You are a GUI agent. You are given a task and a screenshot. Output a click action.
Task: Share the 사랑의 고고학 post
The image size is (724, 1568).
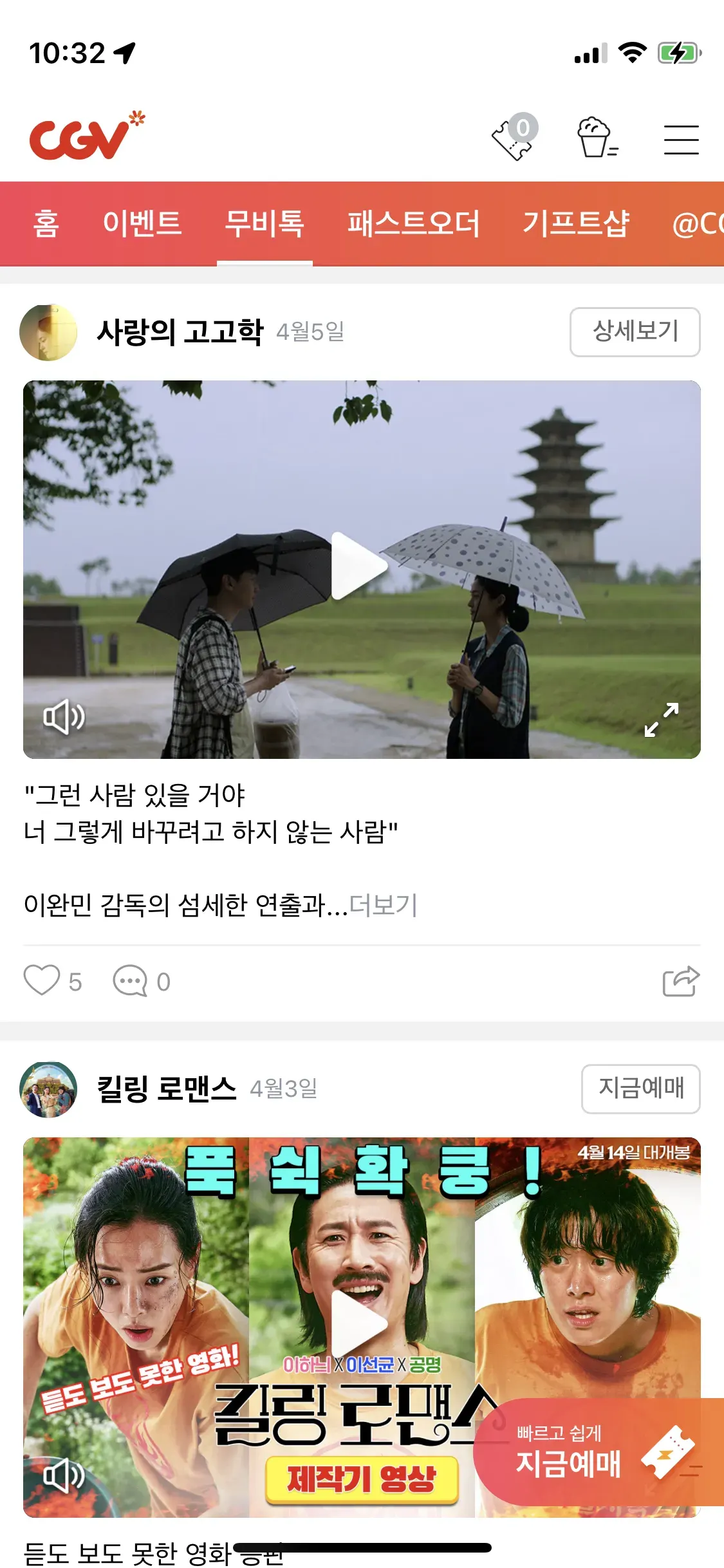(x=680, y=981)
